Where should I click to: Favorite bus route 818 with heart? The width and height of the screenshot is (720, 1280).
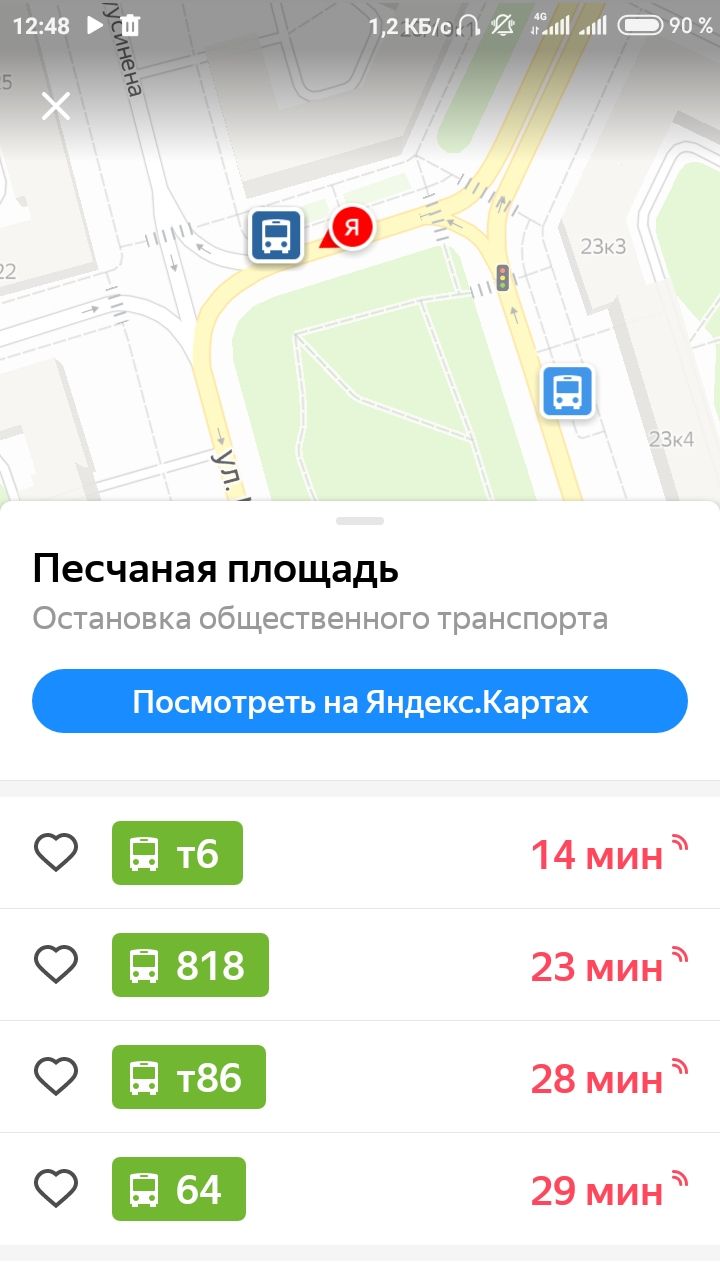[x=56, y=965]
